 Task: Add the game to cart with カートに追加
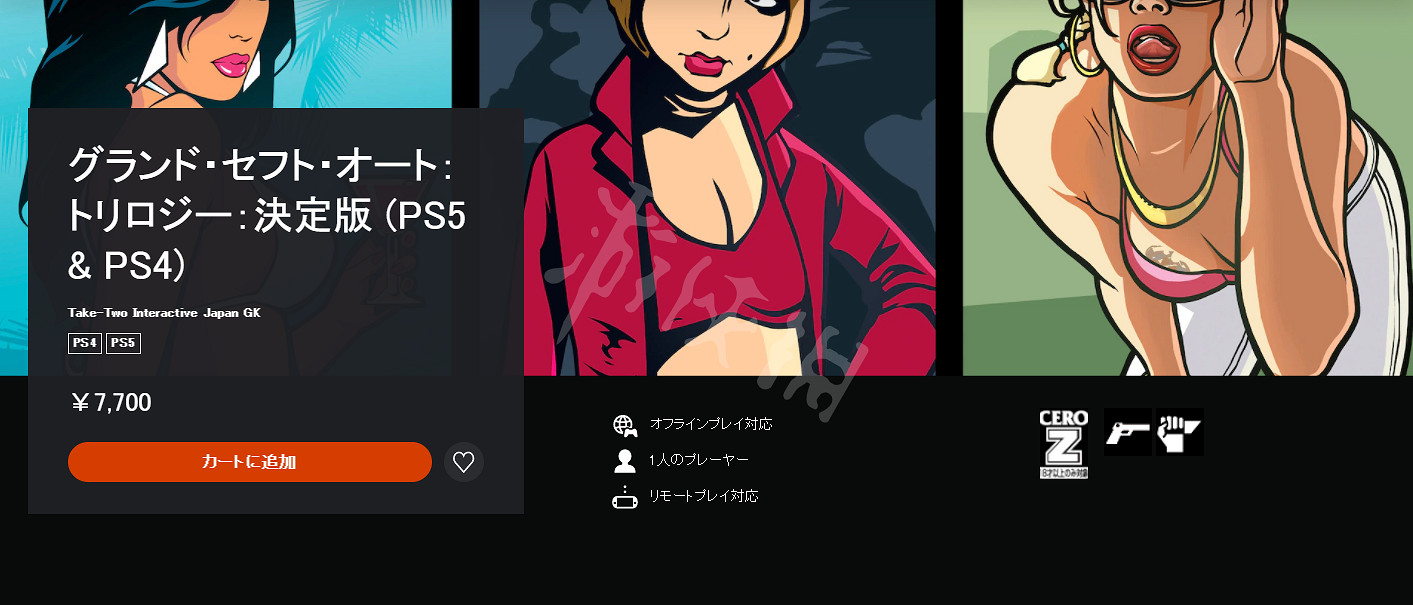click(249, 462)
